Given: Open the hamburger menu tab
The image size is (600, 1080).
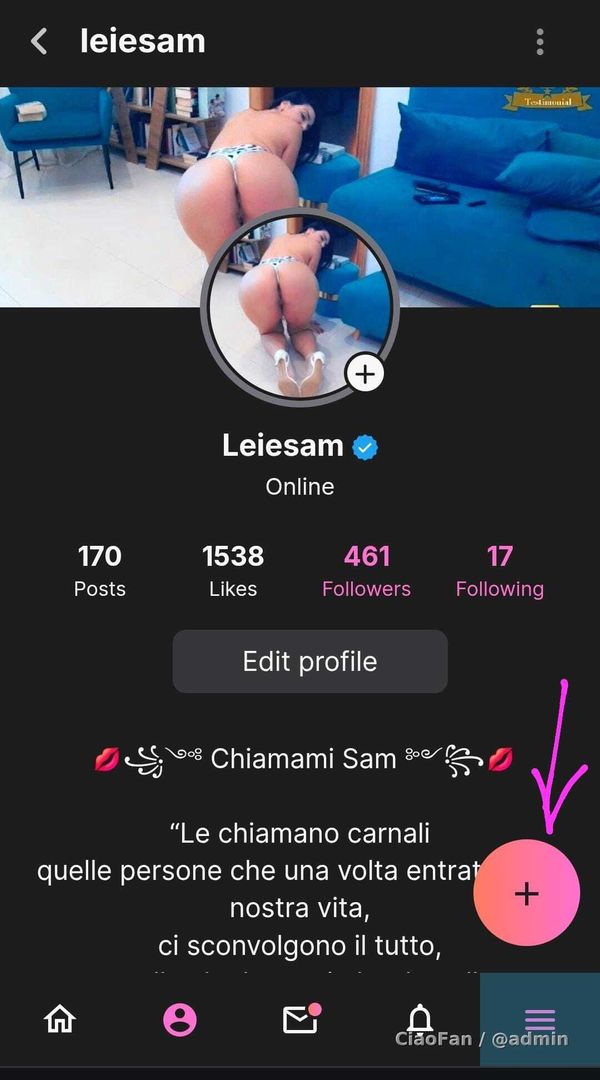Looking at the screenshot, I should tap(540, 1019).
